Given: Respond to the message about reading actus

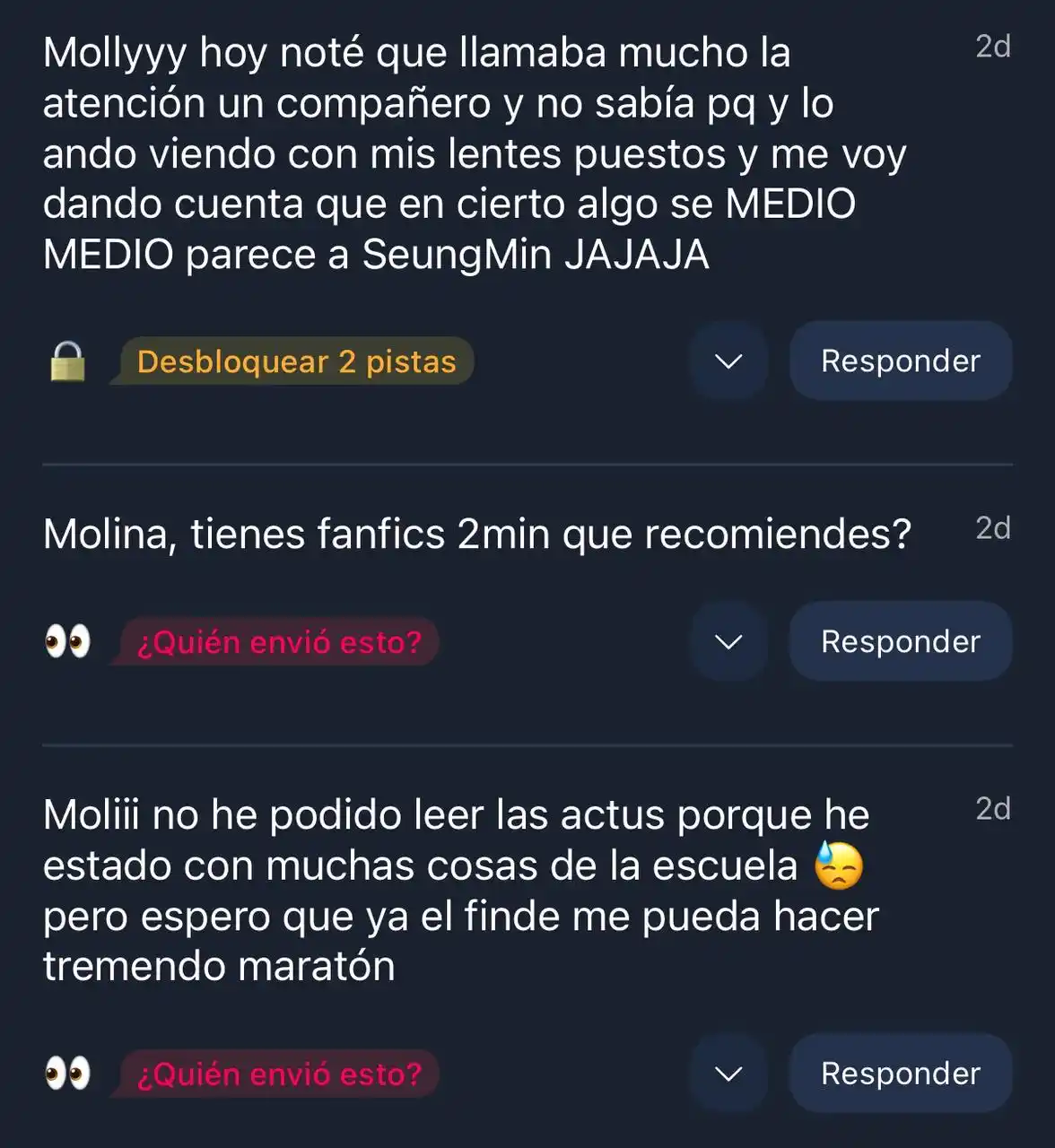Looking at the screenshot, I should pos(900,1074).
